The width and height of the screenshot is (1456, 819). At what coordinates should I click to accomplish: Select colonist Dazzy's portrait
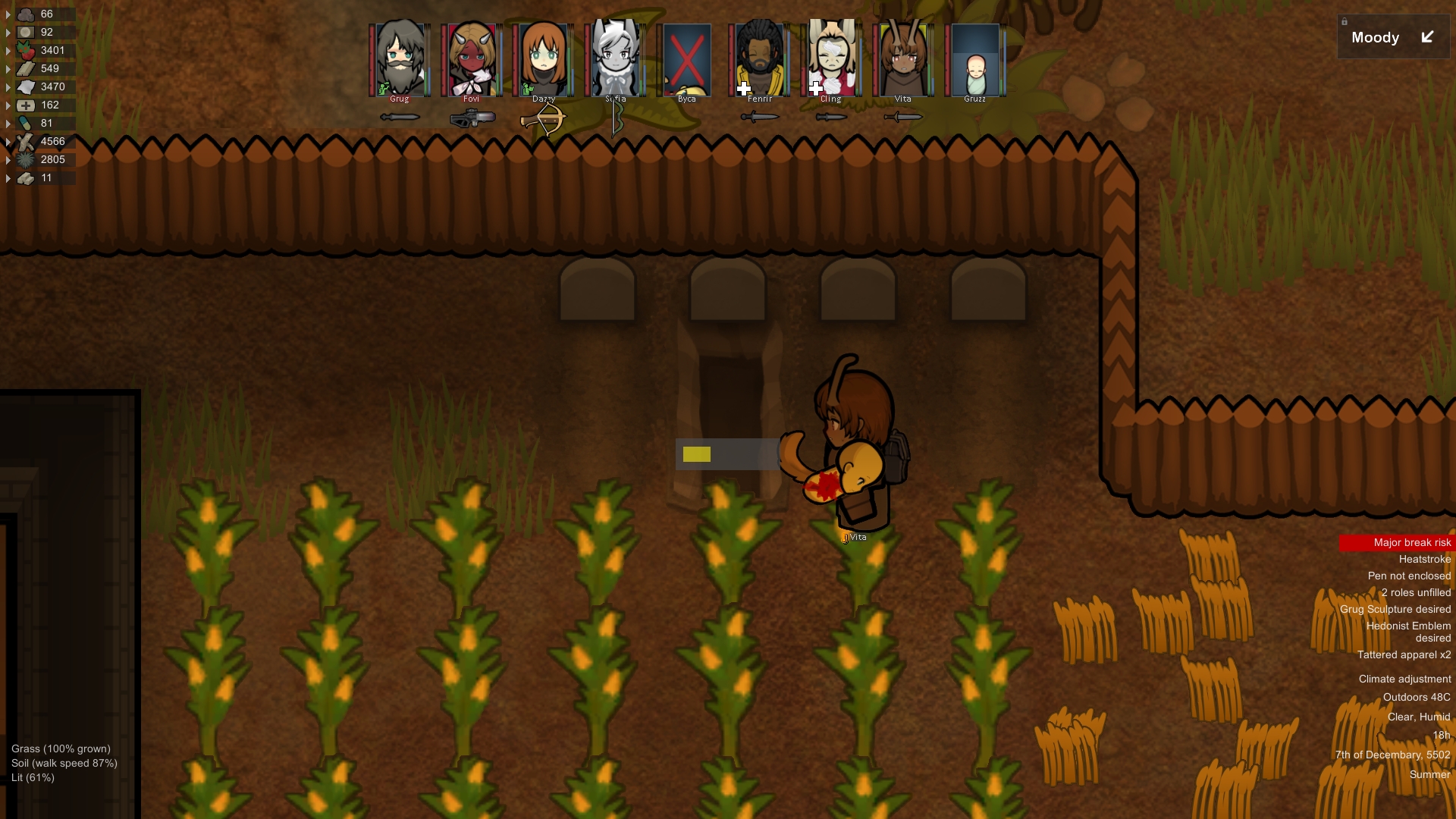[x=543, y=59]
